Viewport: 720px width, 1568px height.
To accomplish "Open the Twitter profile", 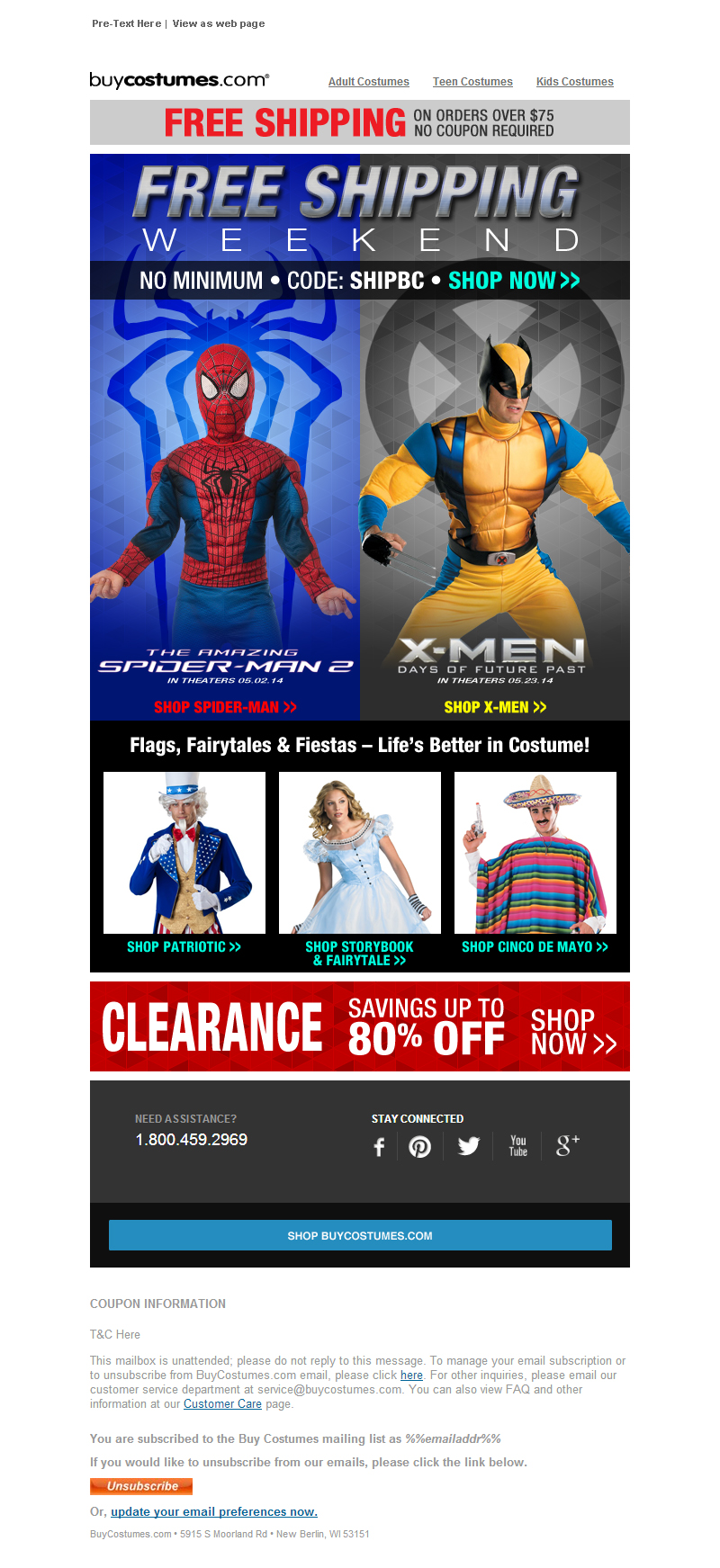I will tap(468, 1146).
